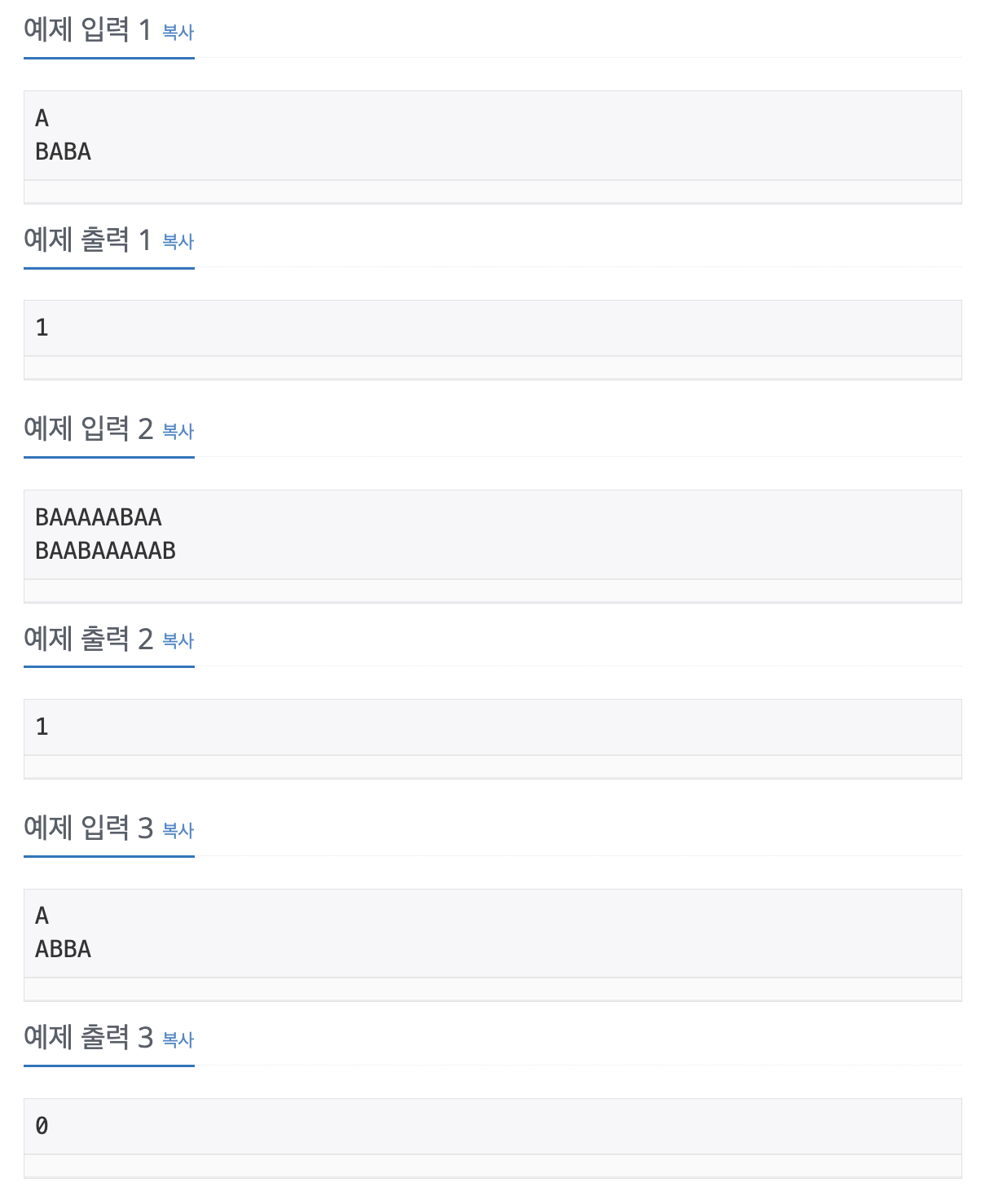Click 복사 next to 예제 입력 2
The image size is (994, 1204).
(x=178, y=432)
